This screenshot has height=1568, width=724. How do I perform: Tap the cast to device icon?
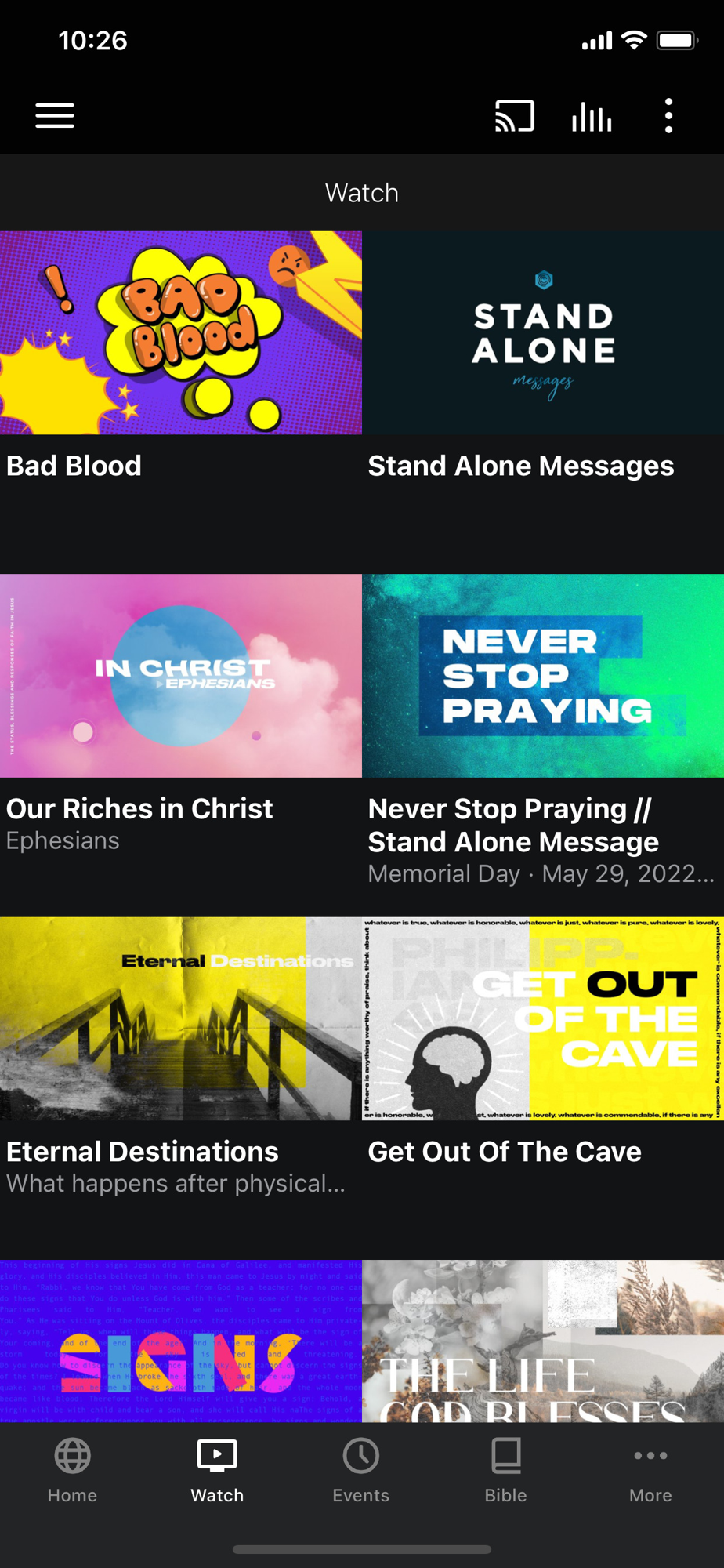click(x=514, y=116)
